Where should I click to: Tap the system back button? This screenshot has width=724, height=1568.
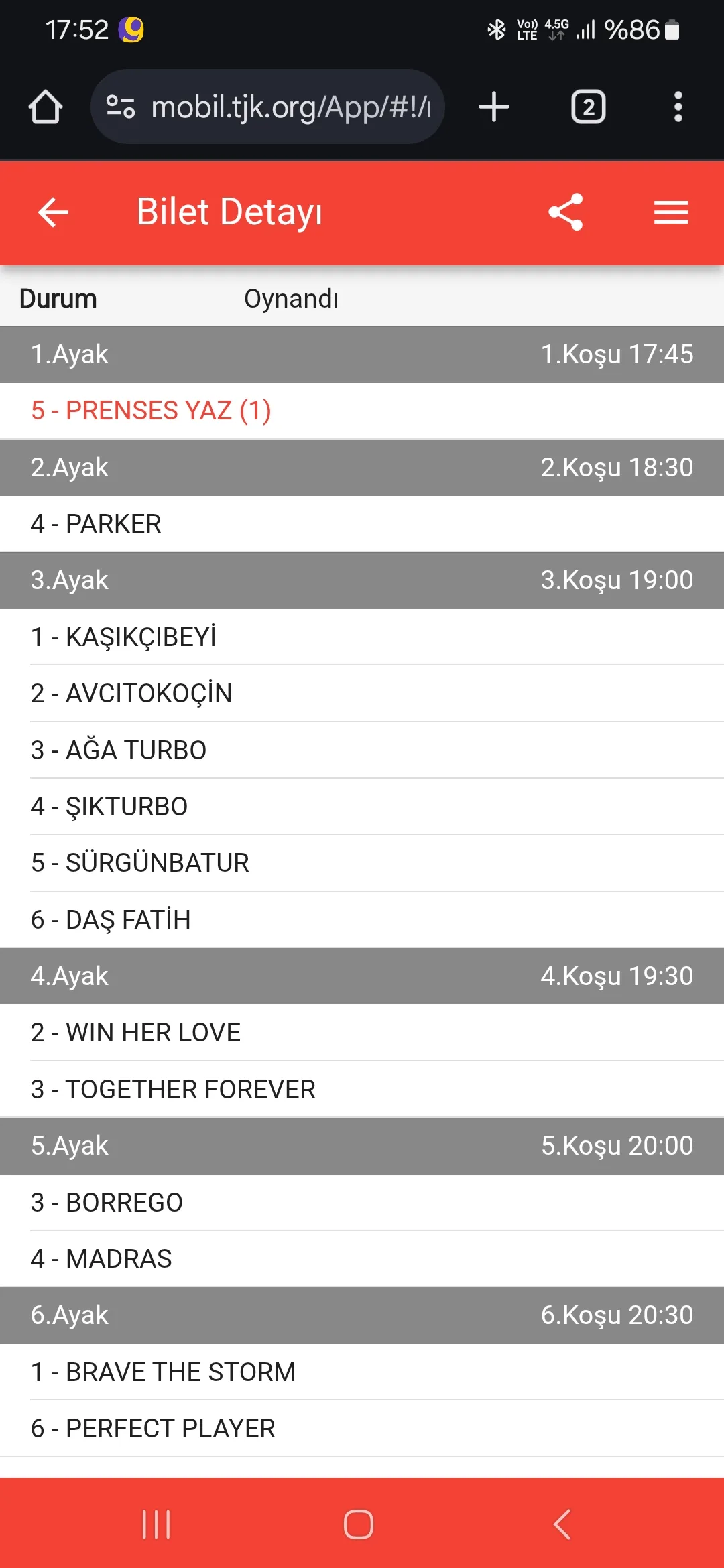tap(562, 1524)
